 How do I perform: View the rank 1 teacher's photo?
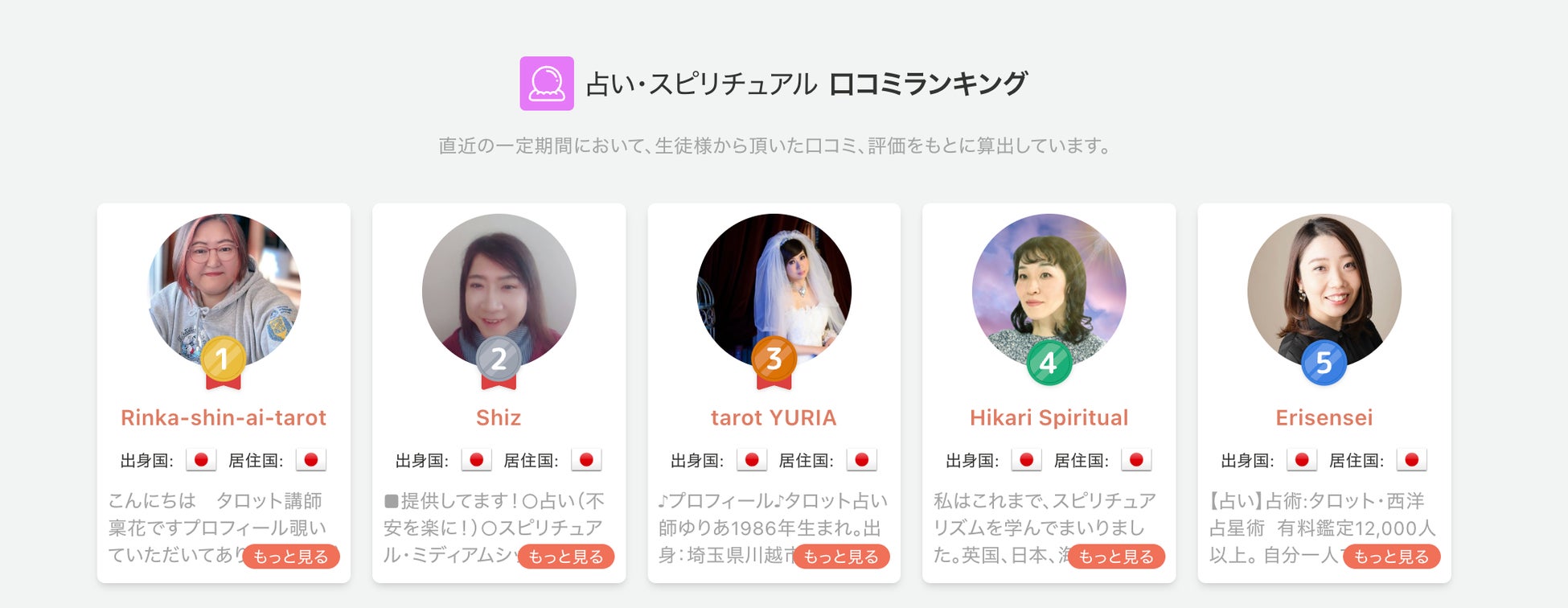[224, 286]
